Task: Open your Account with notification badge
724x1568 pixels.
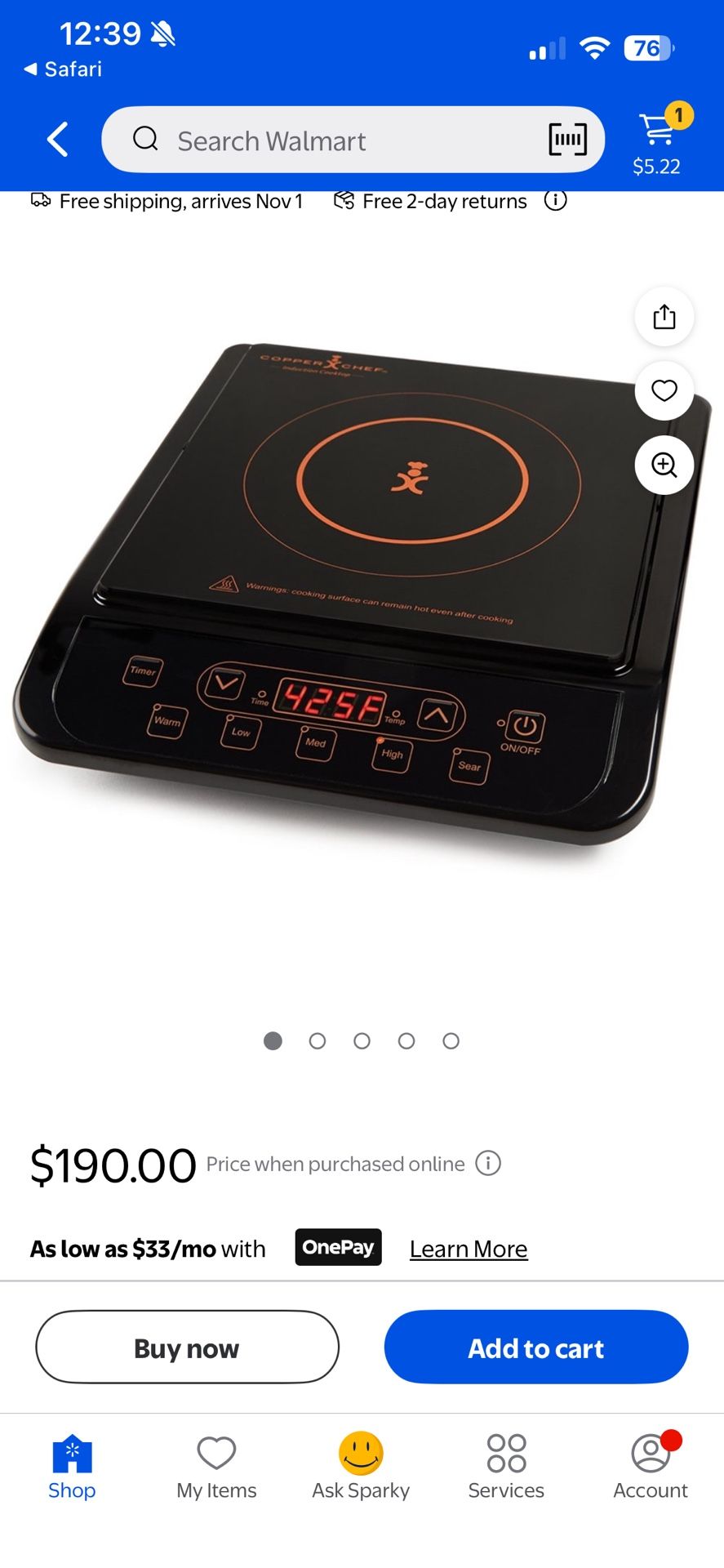Action: coord(649,1462)
